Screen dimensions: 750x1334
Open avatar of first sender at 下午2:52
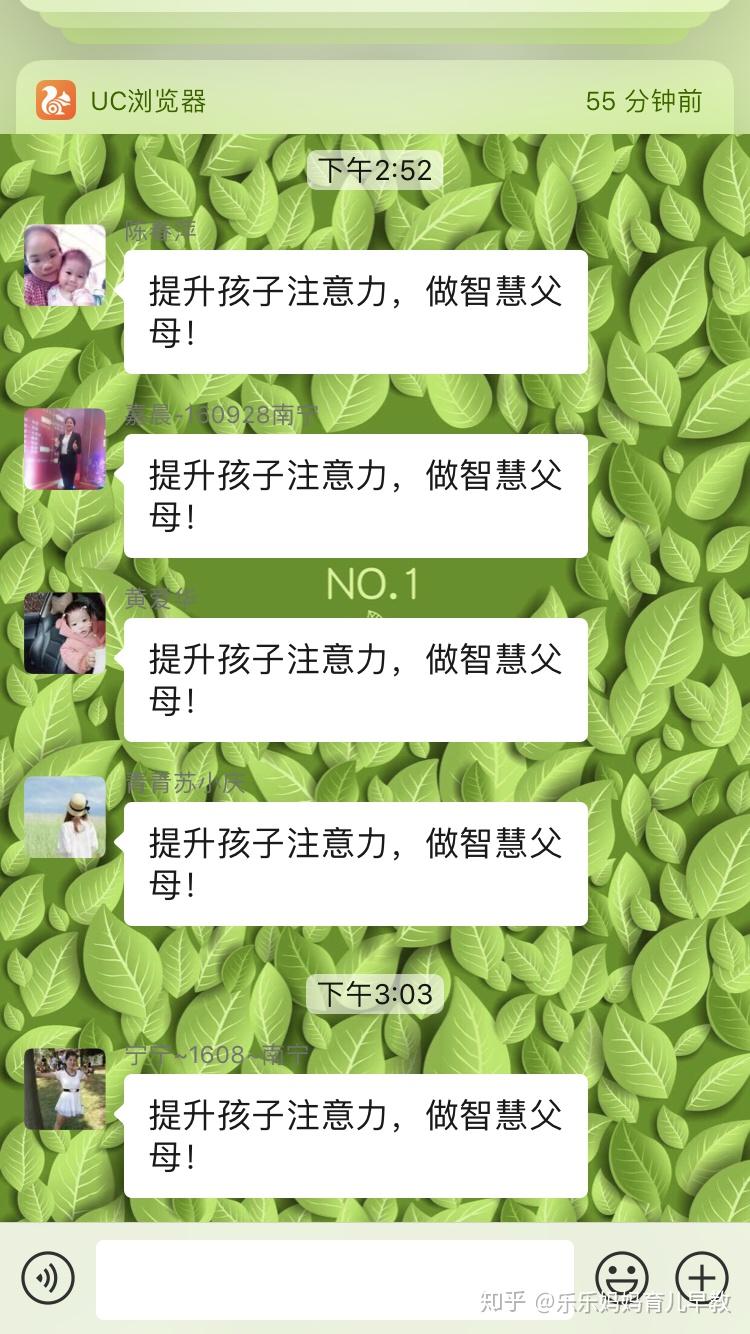65,265
